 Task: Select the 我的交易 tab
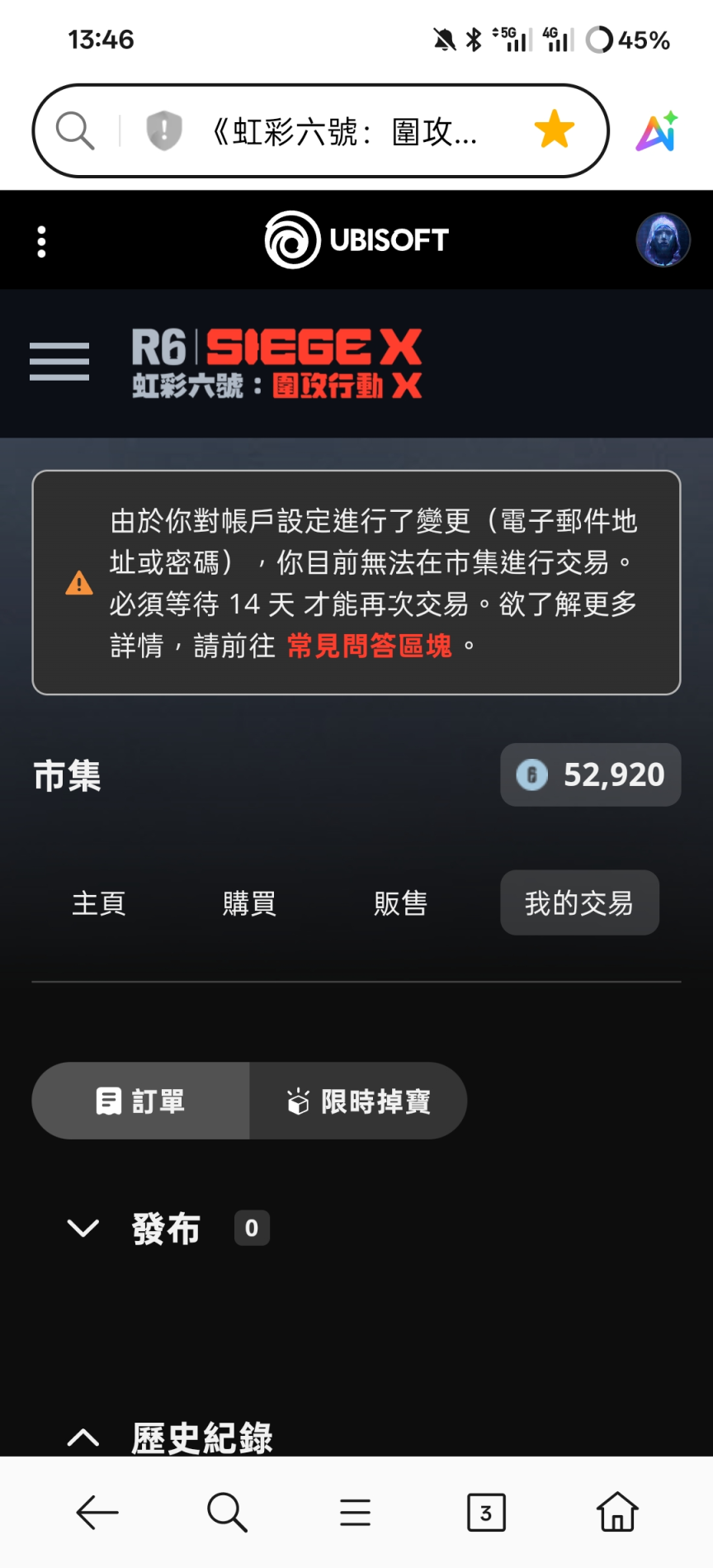[579, 902]
